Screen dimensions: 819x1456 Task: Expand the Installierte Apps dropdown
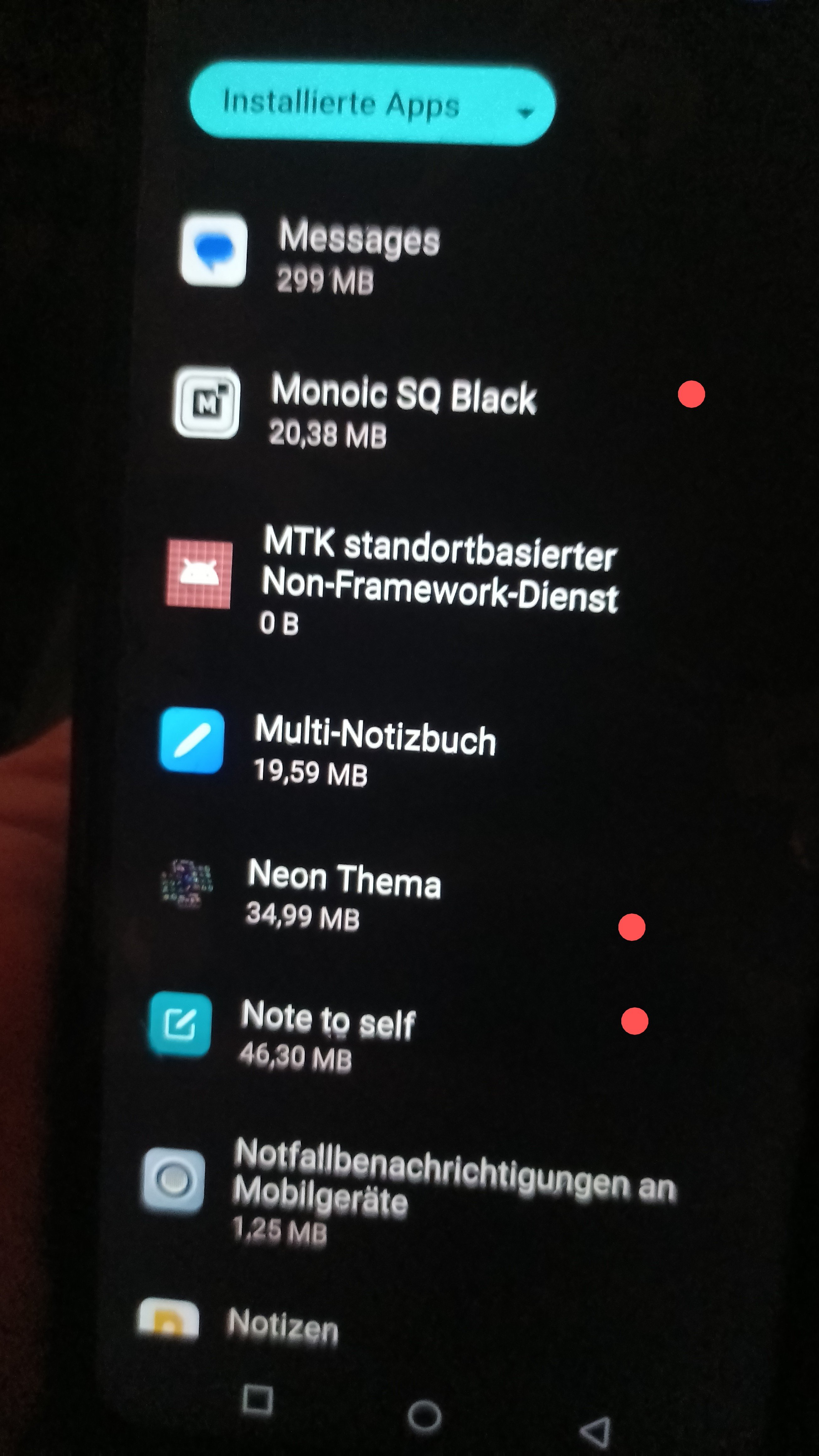point(372,105)
